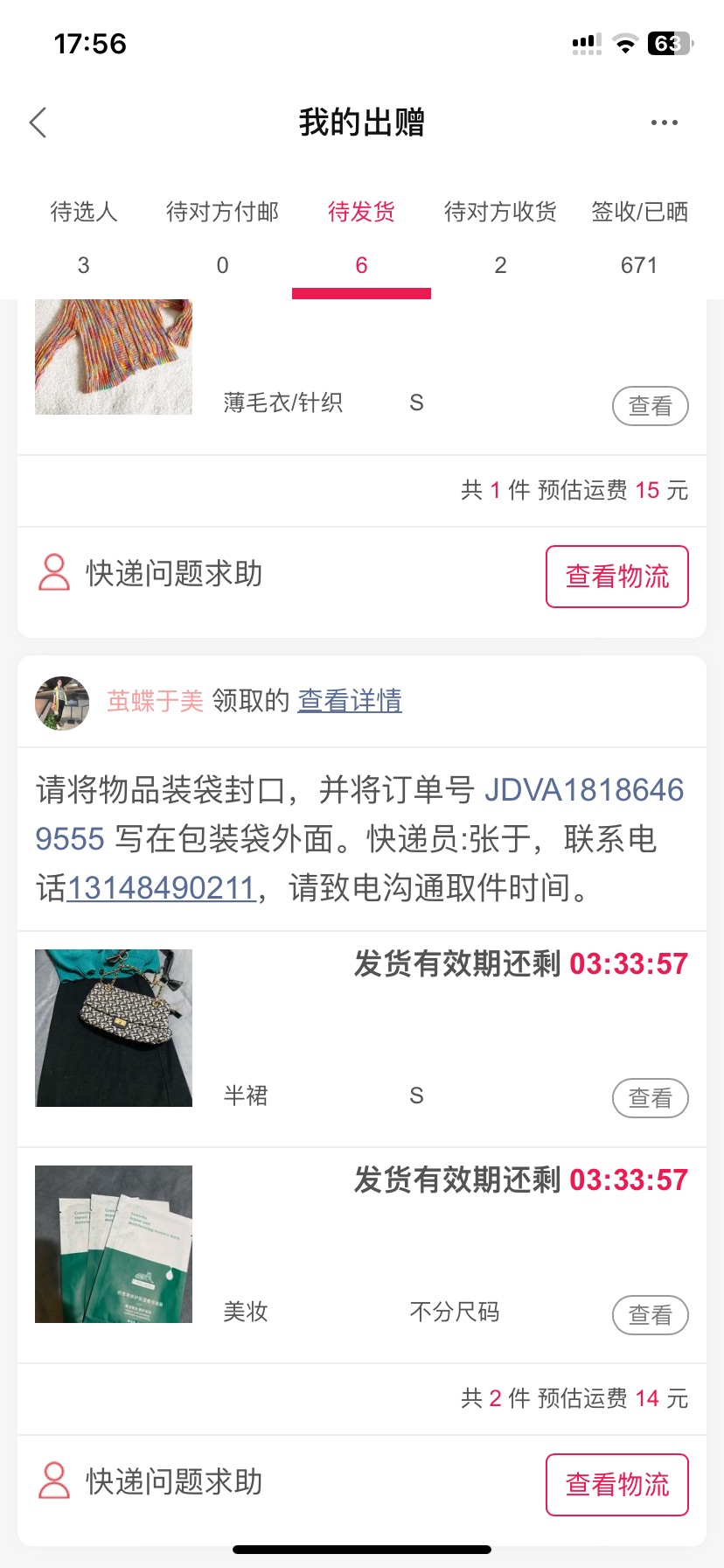Tap 查看物流 for the 15 元 order
The image size is (724, 1568).
point(617,577)
